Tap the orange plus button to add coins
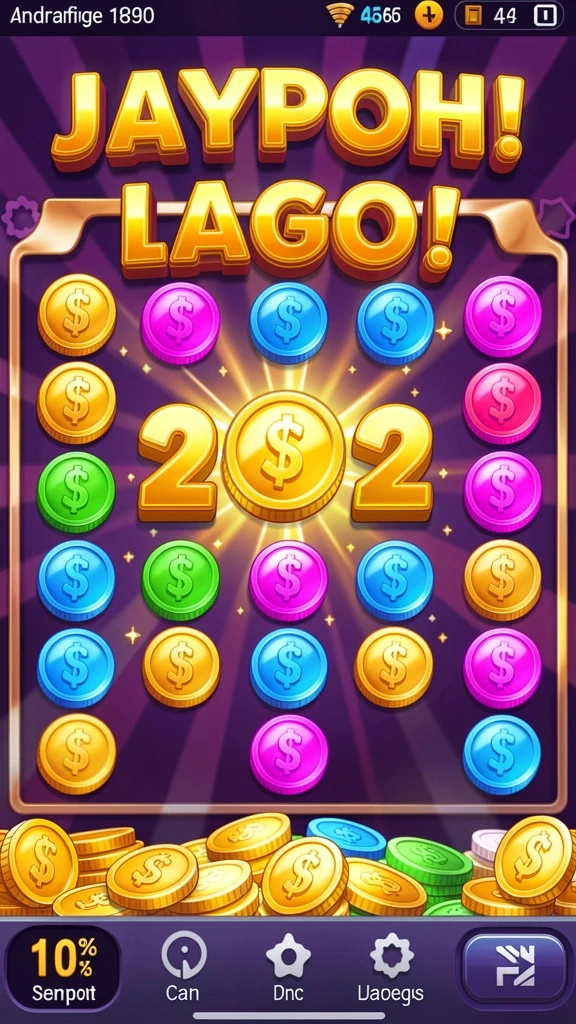Viewport: 576px width, 1024px height. coord(429,16)
